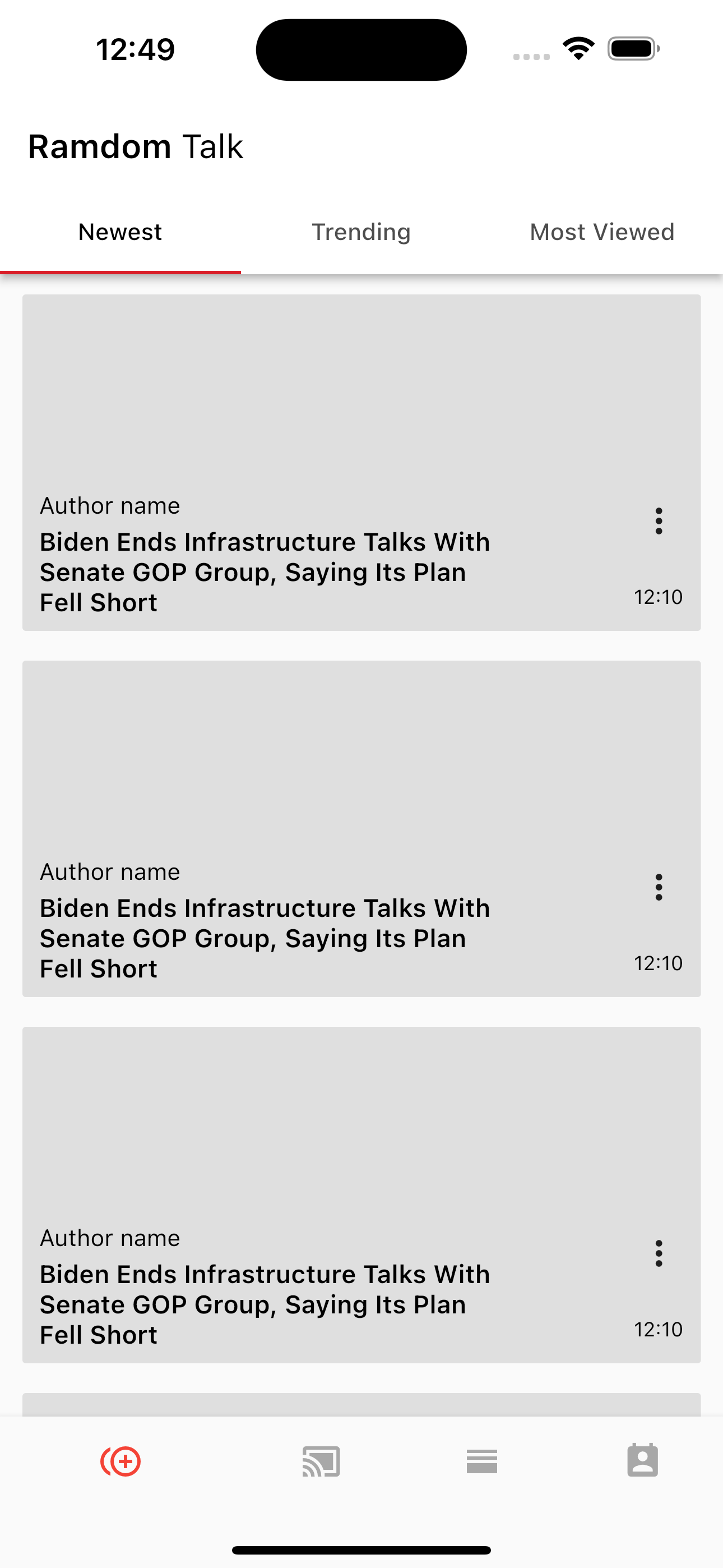Open the overflow menu on the first article card

[x=658, y=521]
